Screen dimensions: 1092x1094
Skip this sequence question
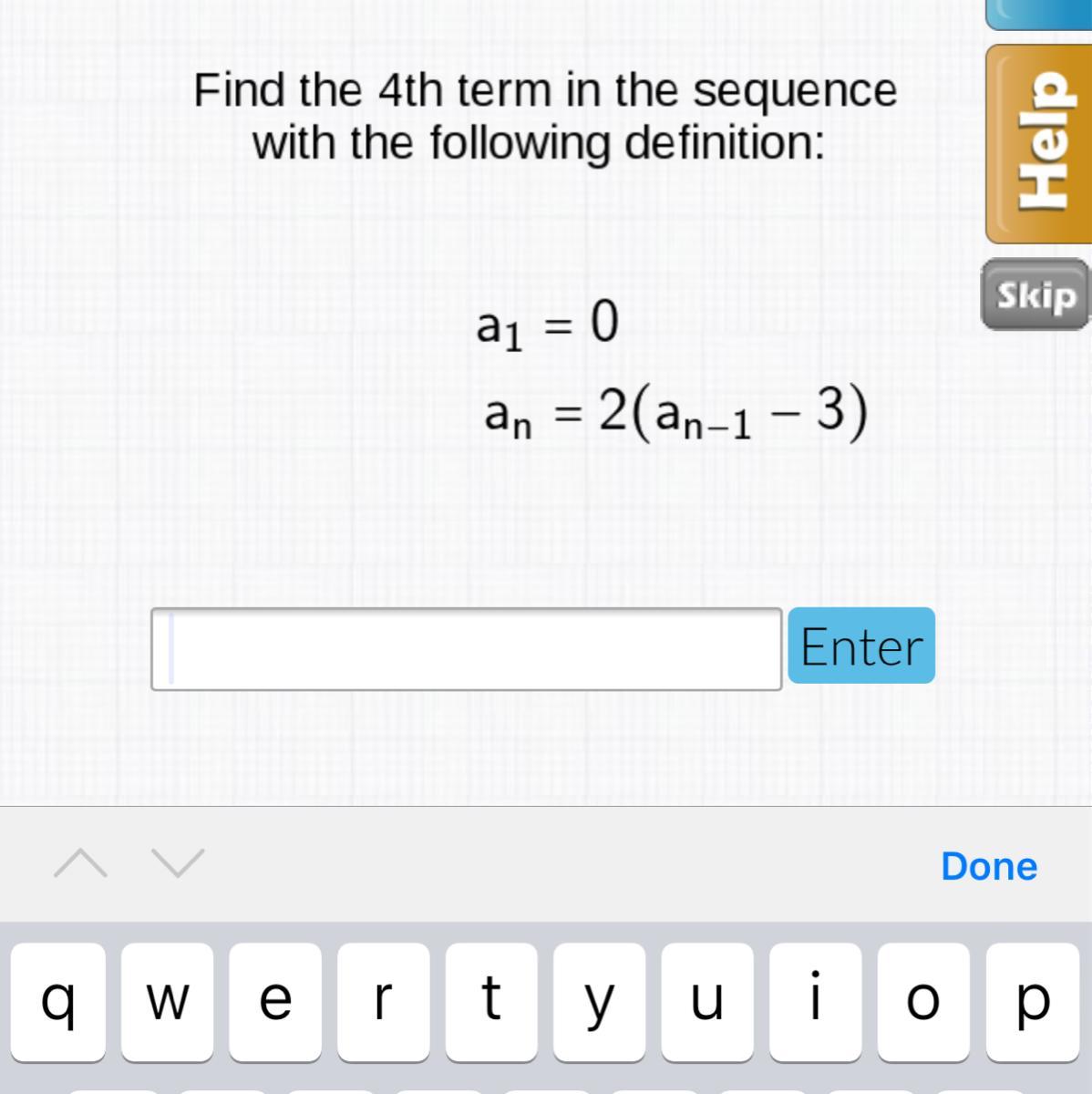point(1035,294)
